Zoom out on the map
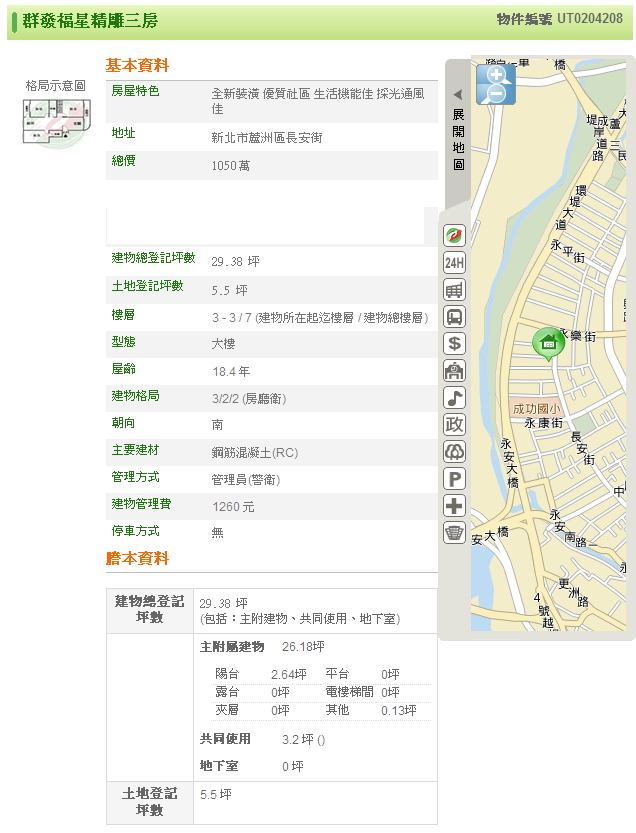This screenshot has height=833, width=636. 495,94
